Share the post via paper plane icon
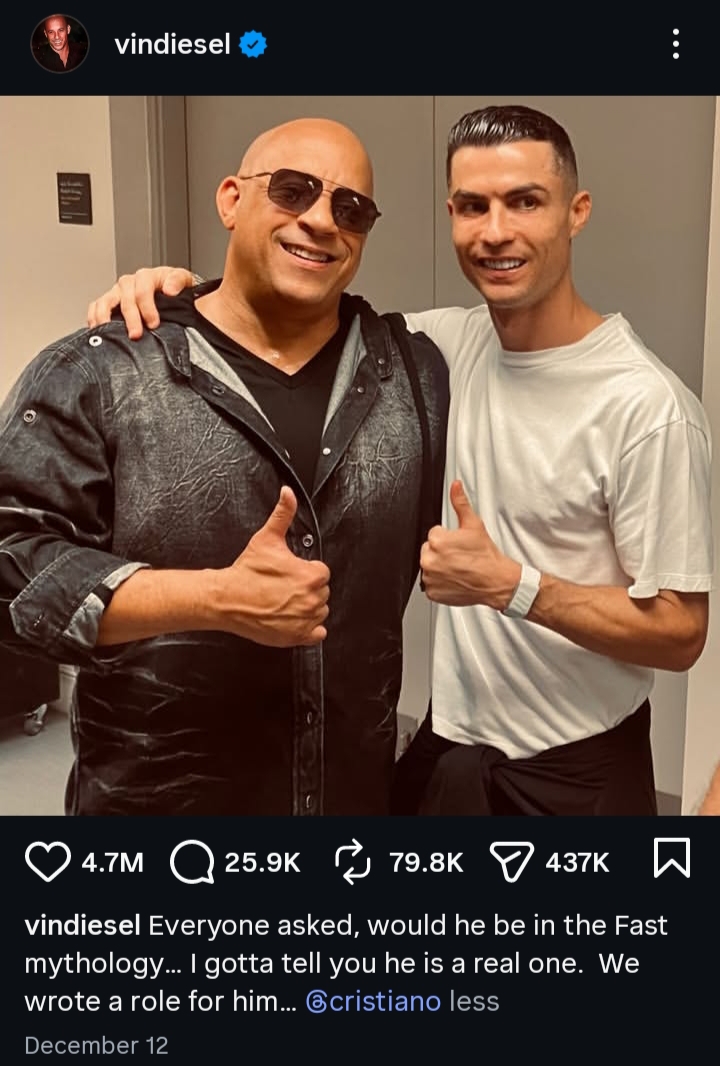 click(x=511, y=862)
